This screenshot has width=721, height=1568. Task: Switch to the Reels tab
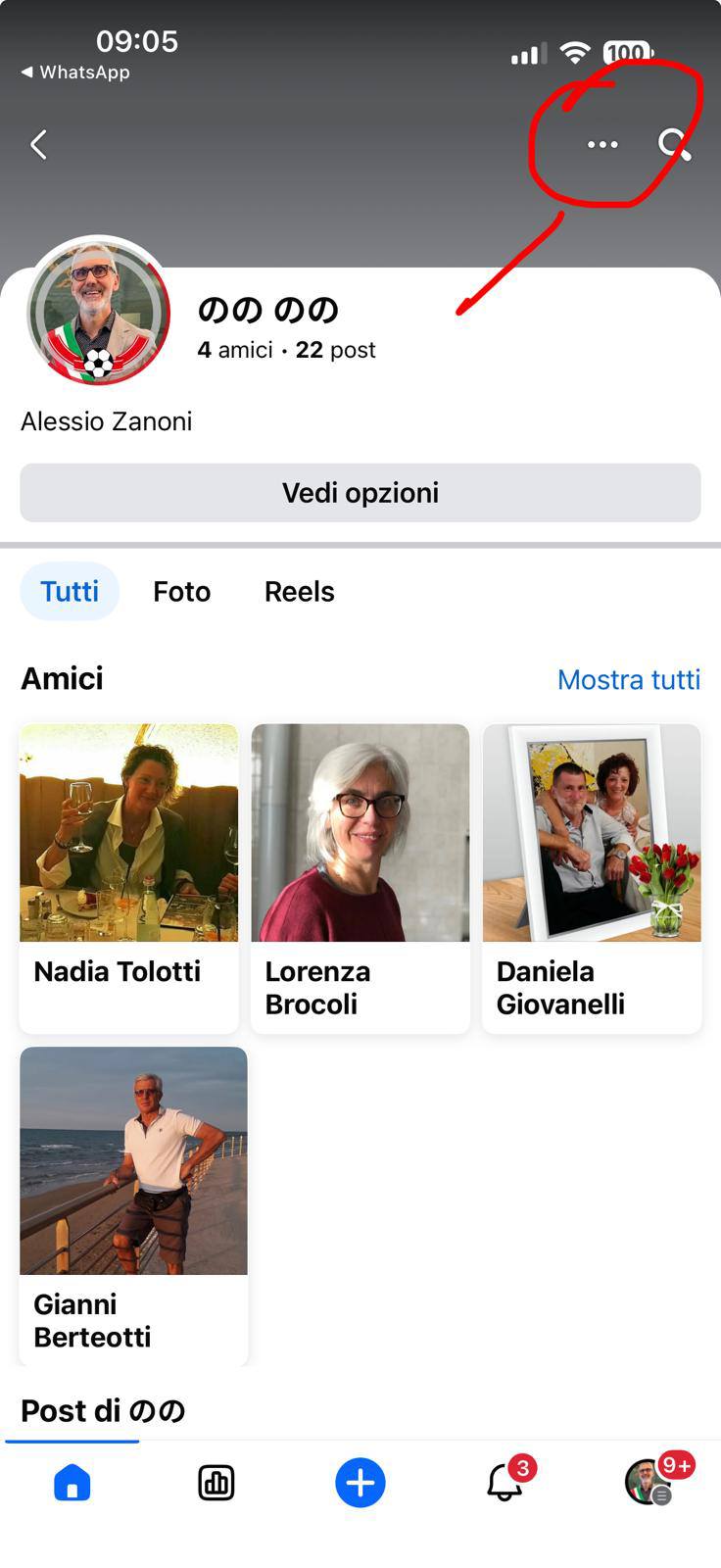click(300, 592)
